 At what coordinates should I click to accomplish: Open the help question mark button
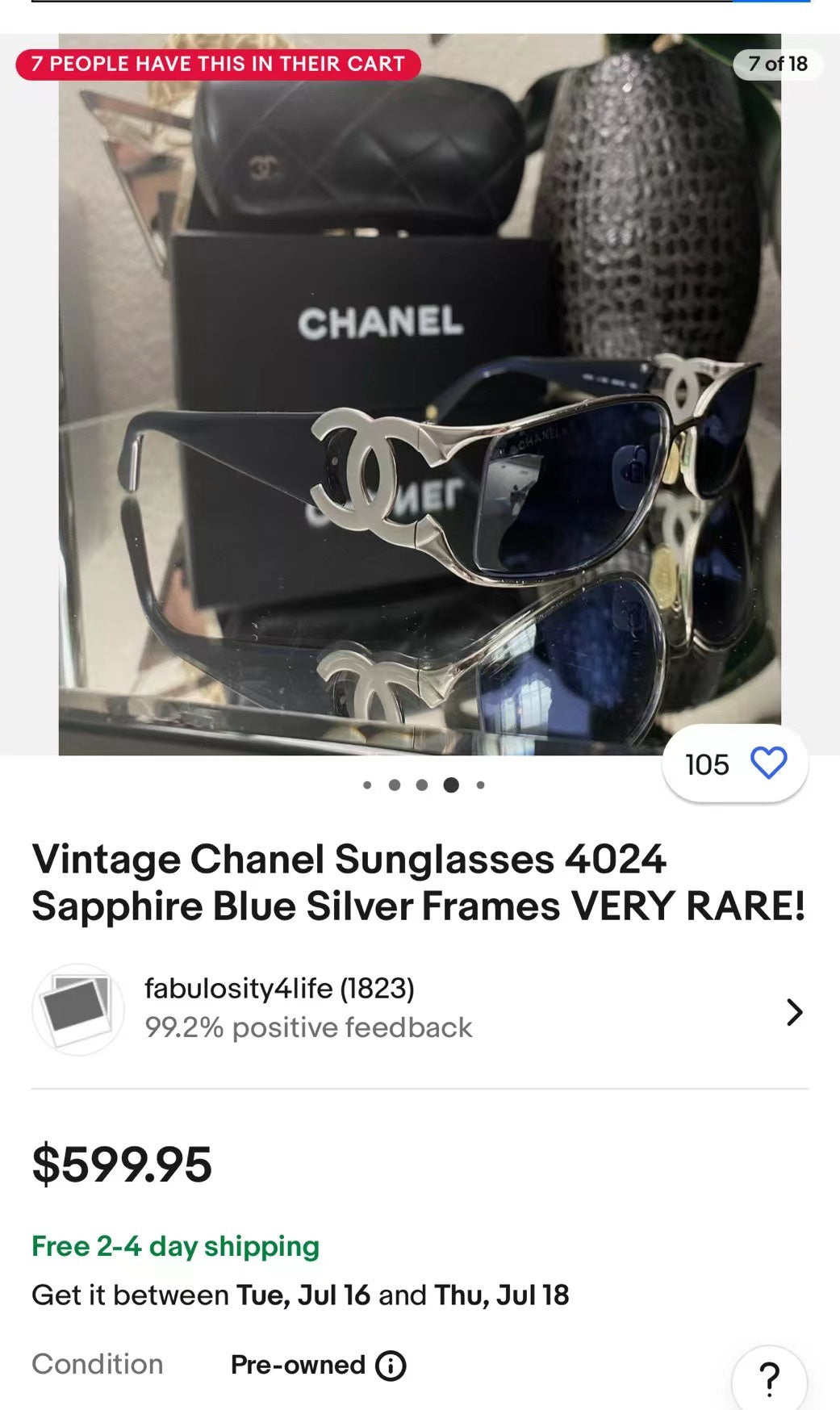click(769, 1379)
